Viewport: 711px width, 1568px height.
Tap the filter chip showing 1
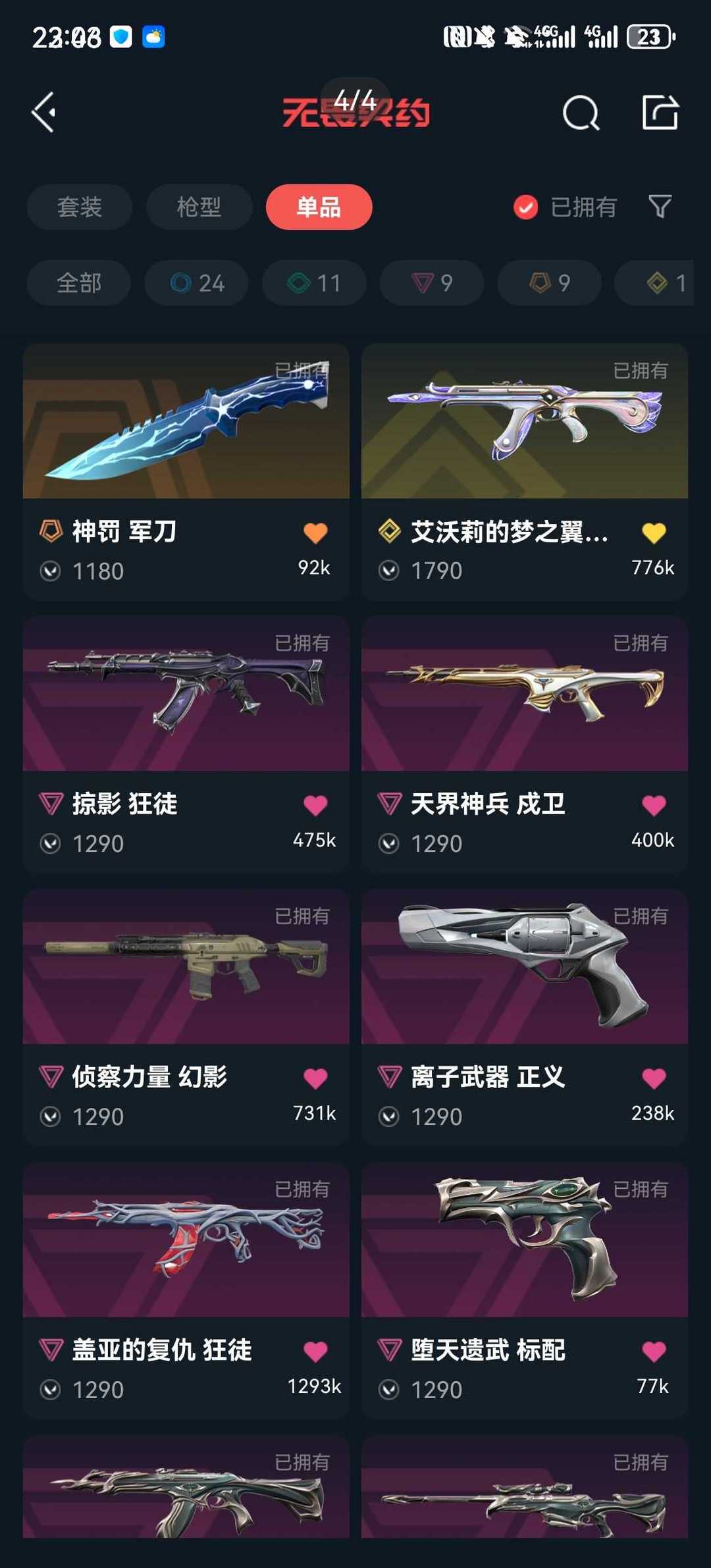(665, 283)
